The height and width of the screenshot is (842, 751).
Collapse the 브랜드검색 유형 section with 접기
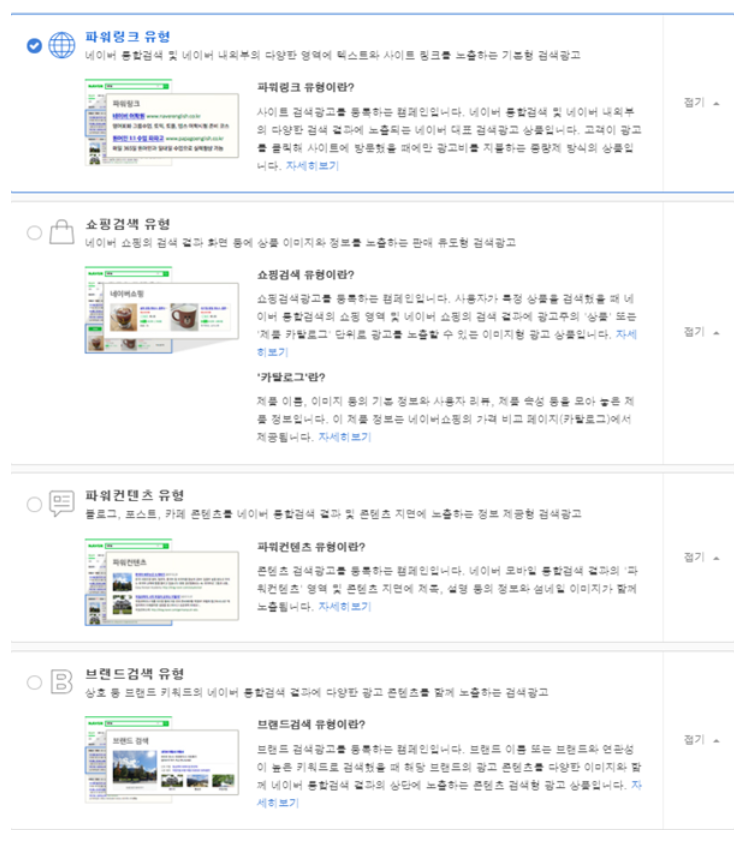(701, 740)
